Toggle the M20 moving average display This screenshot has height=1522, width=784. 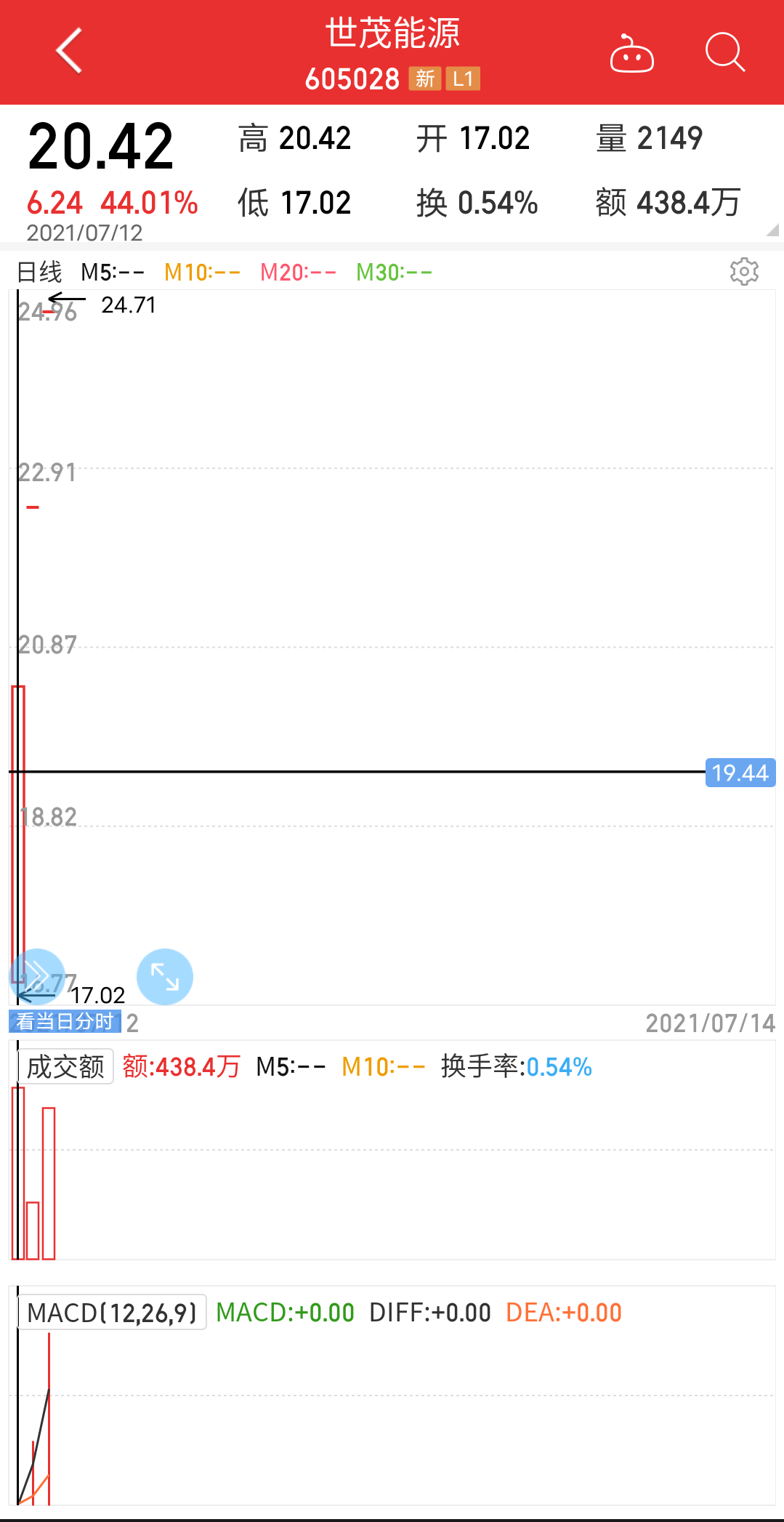click(298, 272)
